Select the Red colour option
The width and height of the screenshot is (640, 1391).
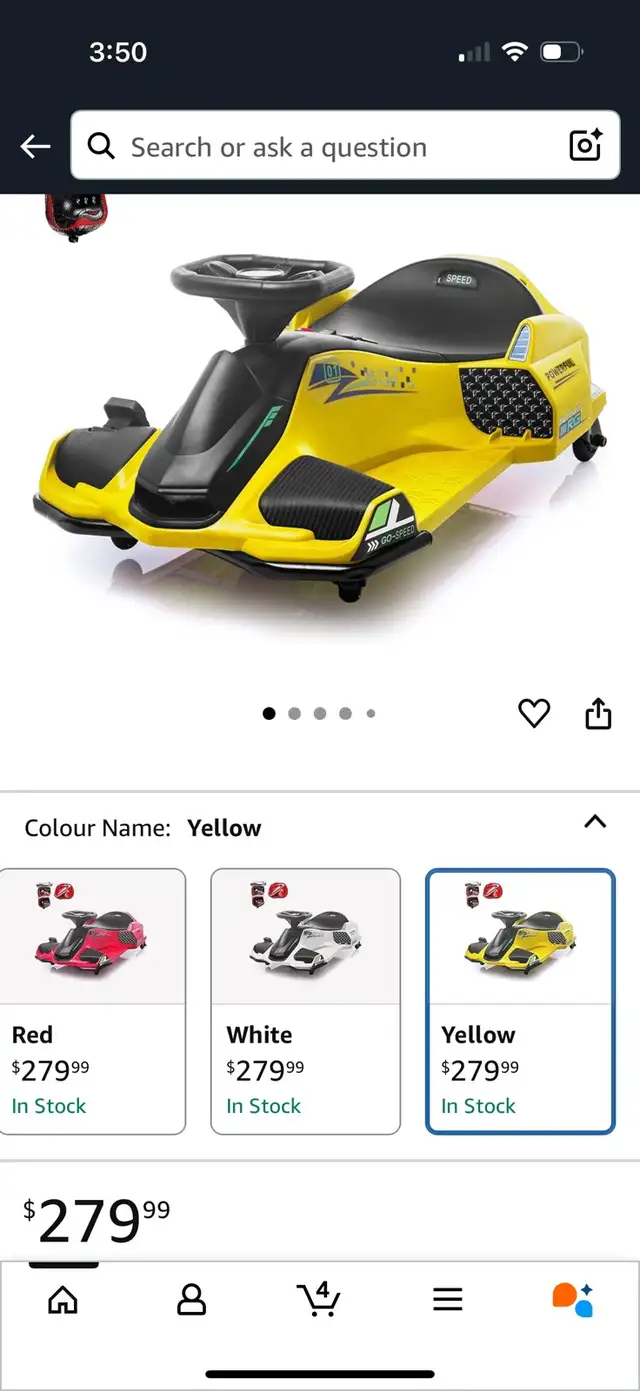click(x=93, y=1001)
